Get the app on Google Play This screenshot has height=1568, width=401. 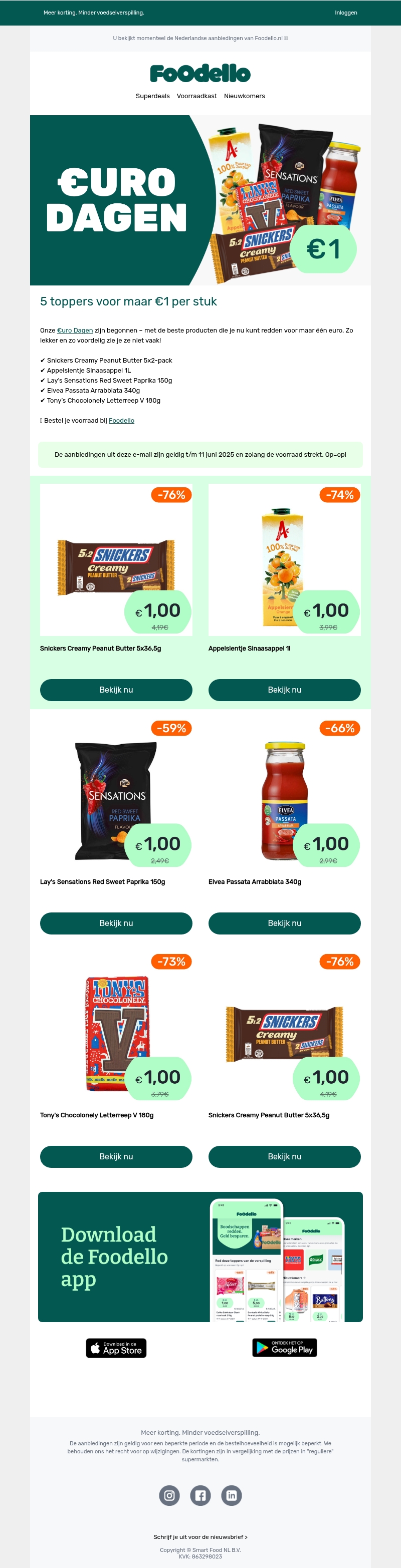(284, 1348)
